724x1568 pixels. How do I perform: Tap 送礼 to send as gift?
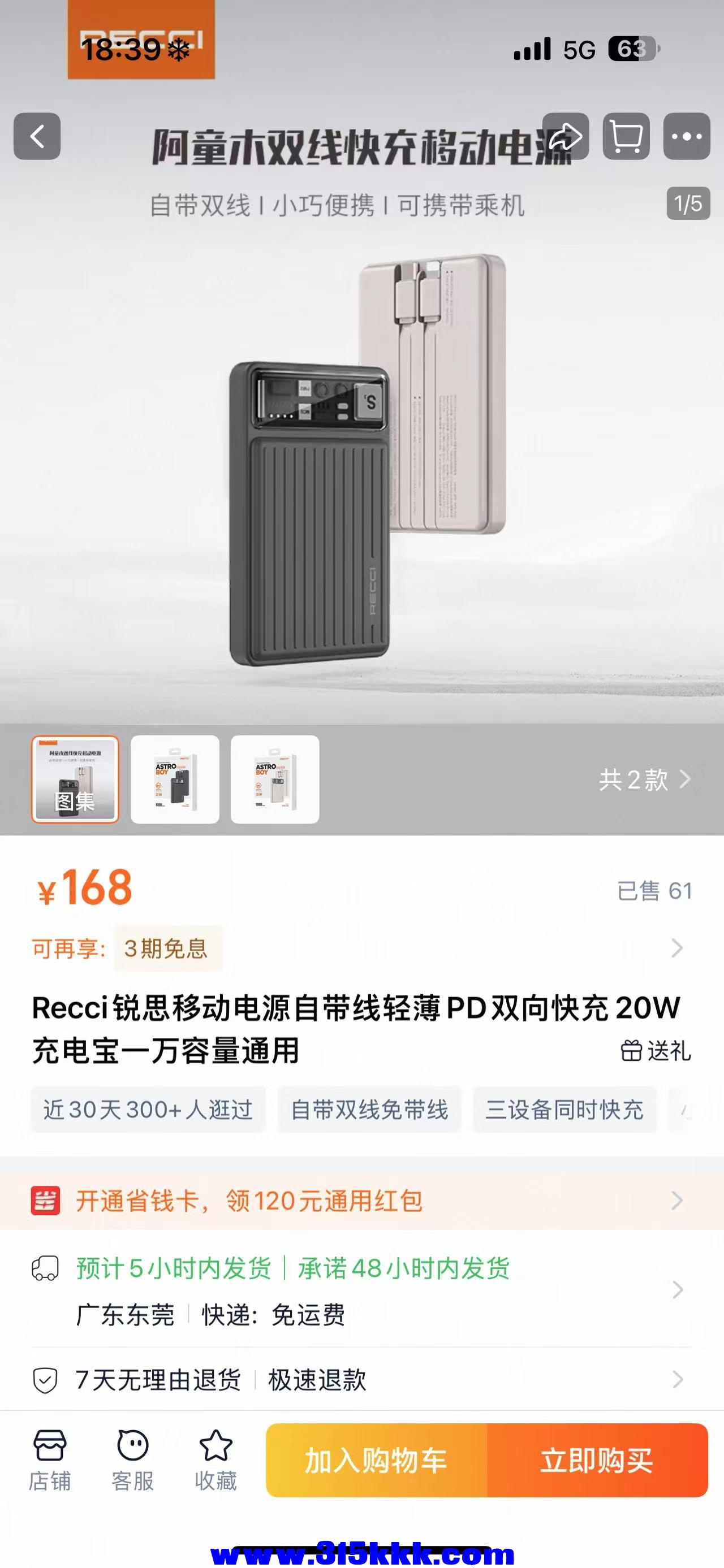click(656, 1051)
